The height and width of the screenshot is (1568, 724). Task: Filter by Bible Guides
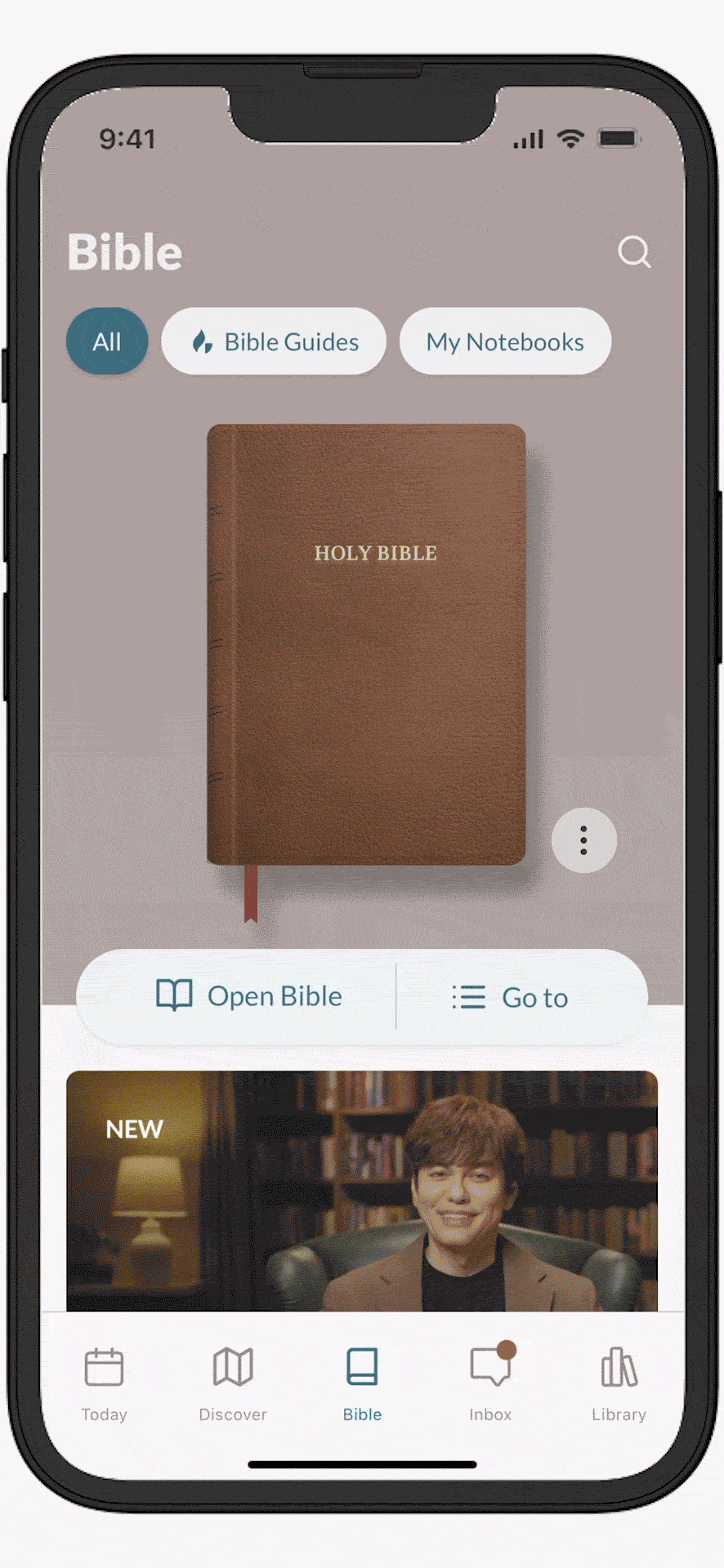pyautogui.click(x=274, y=341)
